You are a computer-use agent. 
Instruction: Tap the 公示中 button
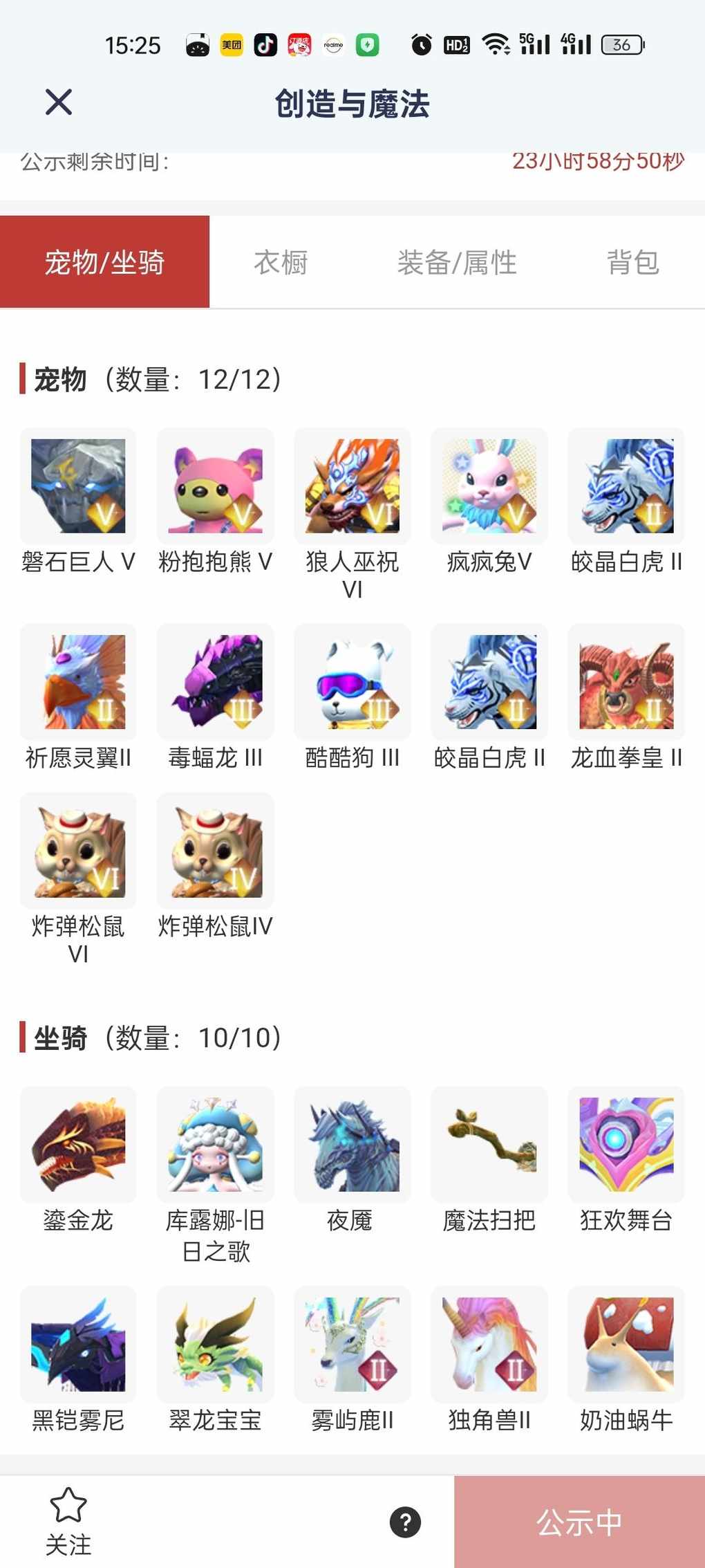[579, 1522]
